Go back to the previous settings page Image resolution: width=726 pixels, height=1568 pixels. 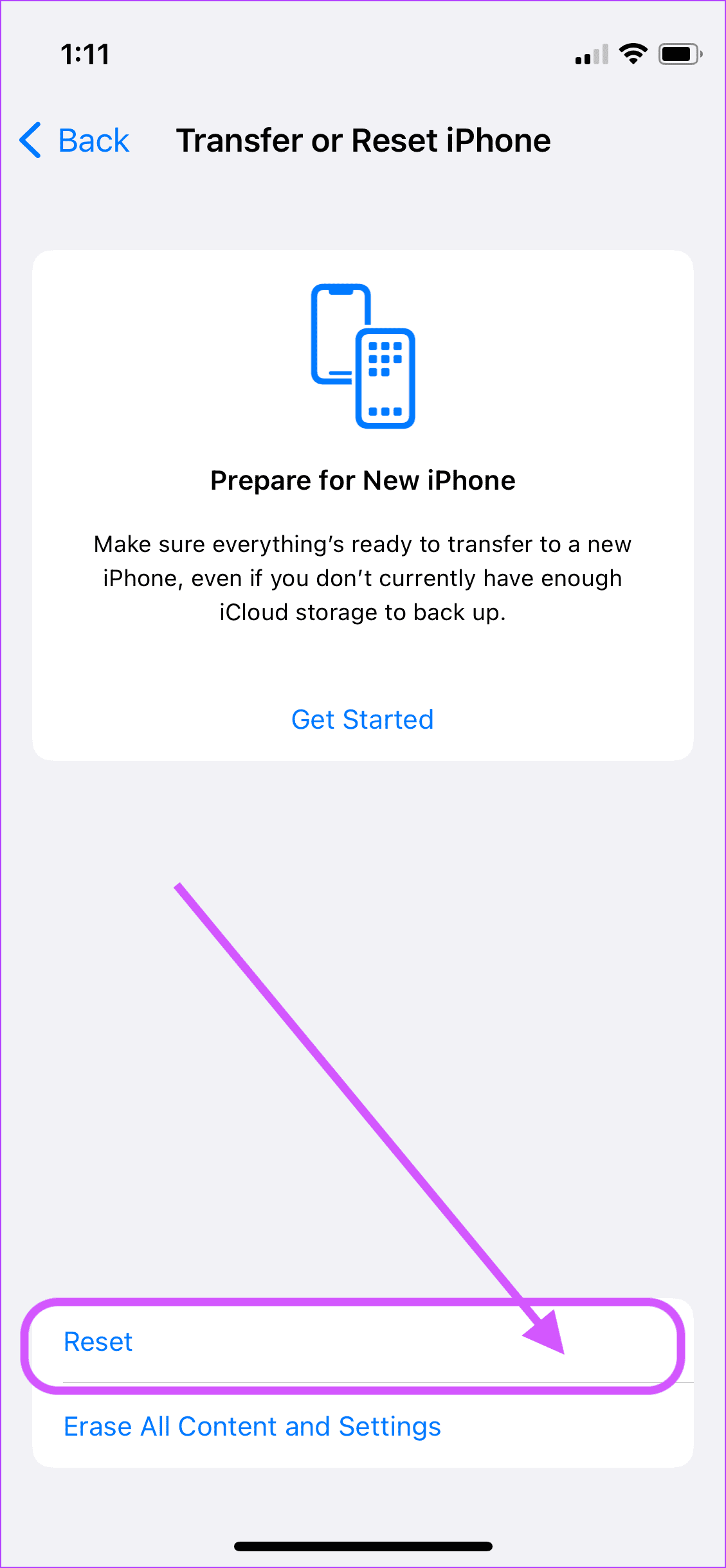coord(75,140)
